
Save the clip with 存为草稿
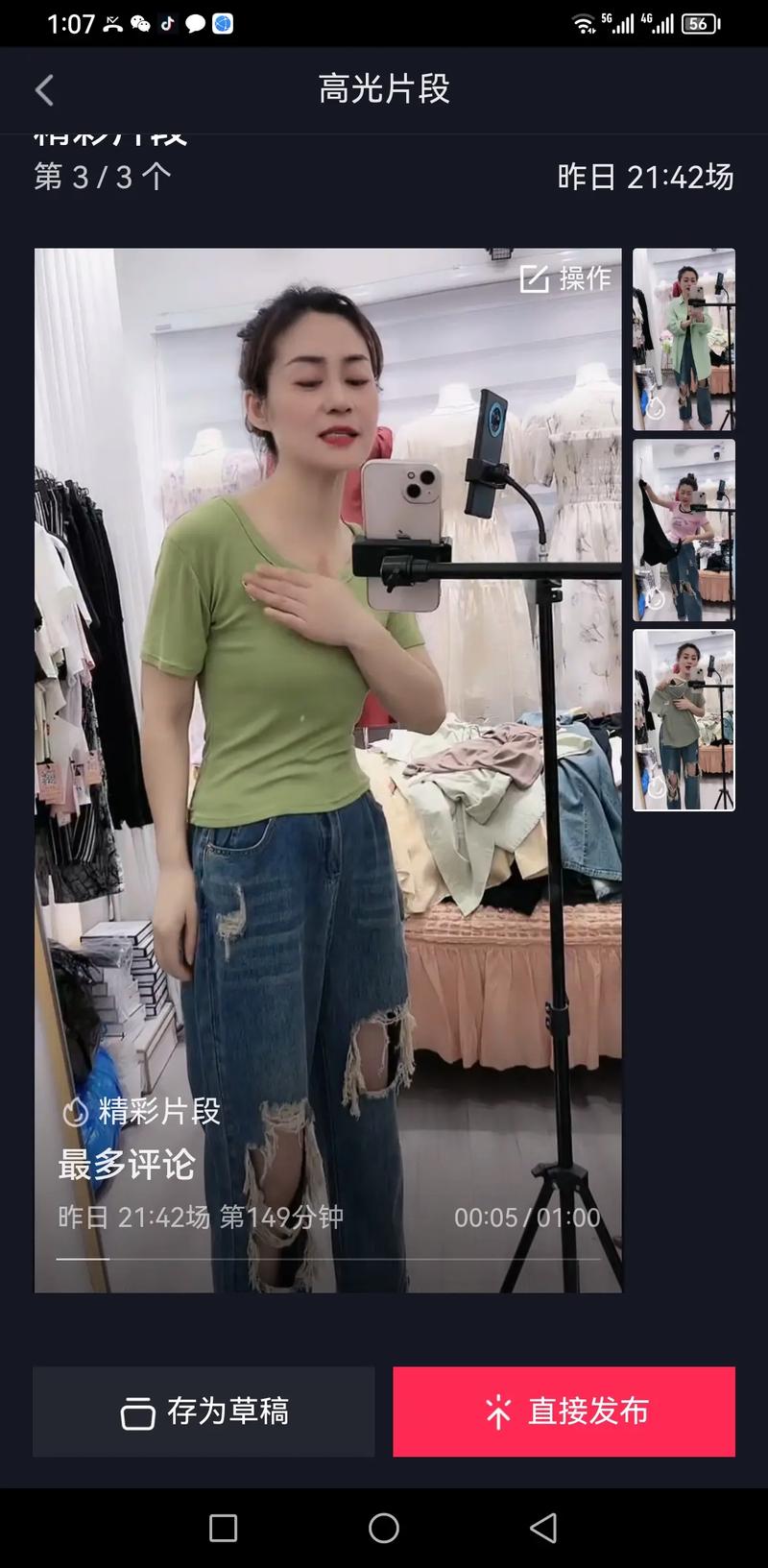(204, 1411)
